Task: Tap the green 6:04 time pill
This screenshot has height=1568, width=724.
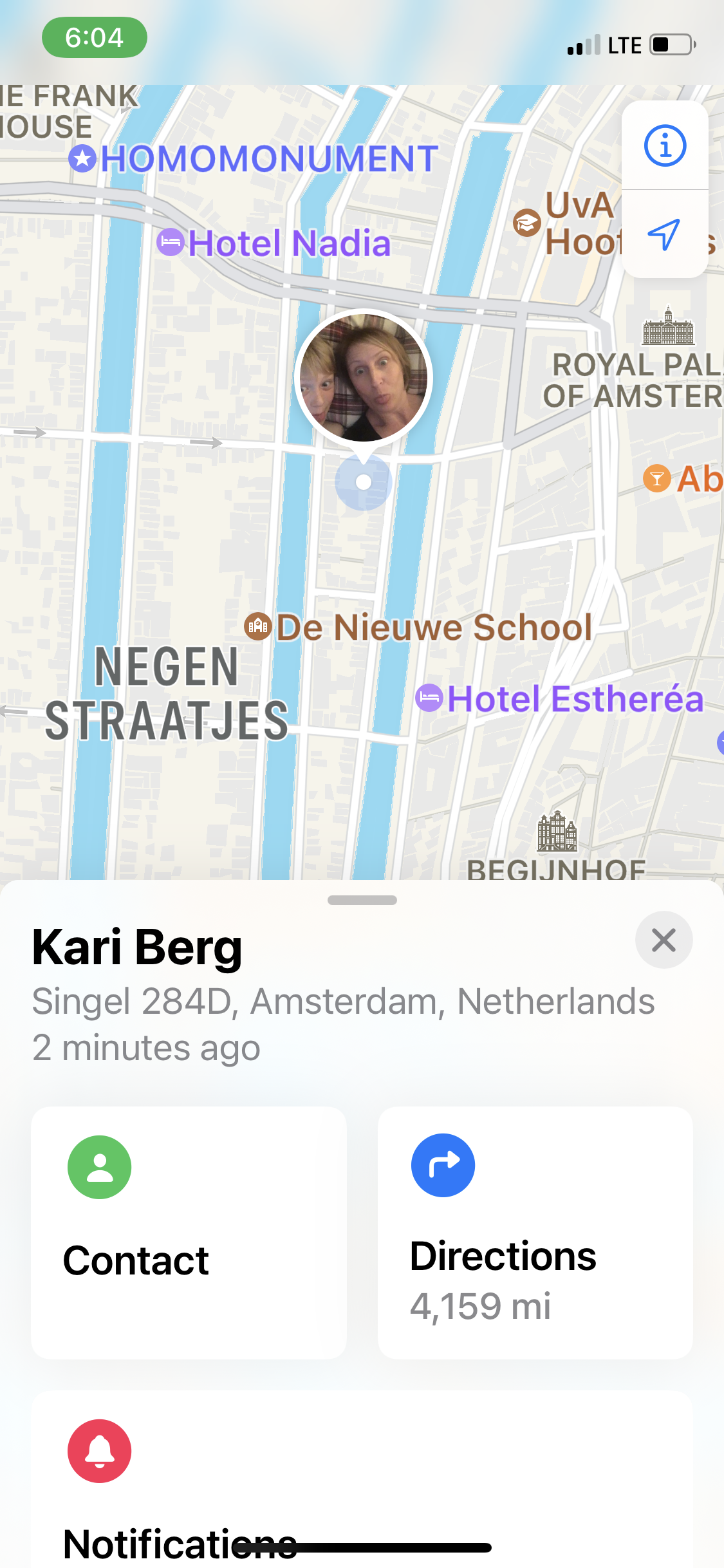Action: pyautogui.click(x=95, y=37)
